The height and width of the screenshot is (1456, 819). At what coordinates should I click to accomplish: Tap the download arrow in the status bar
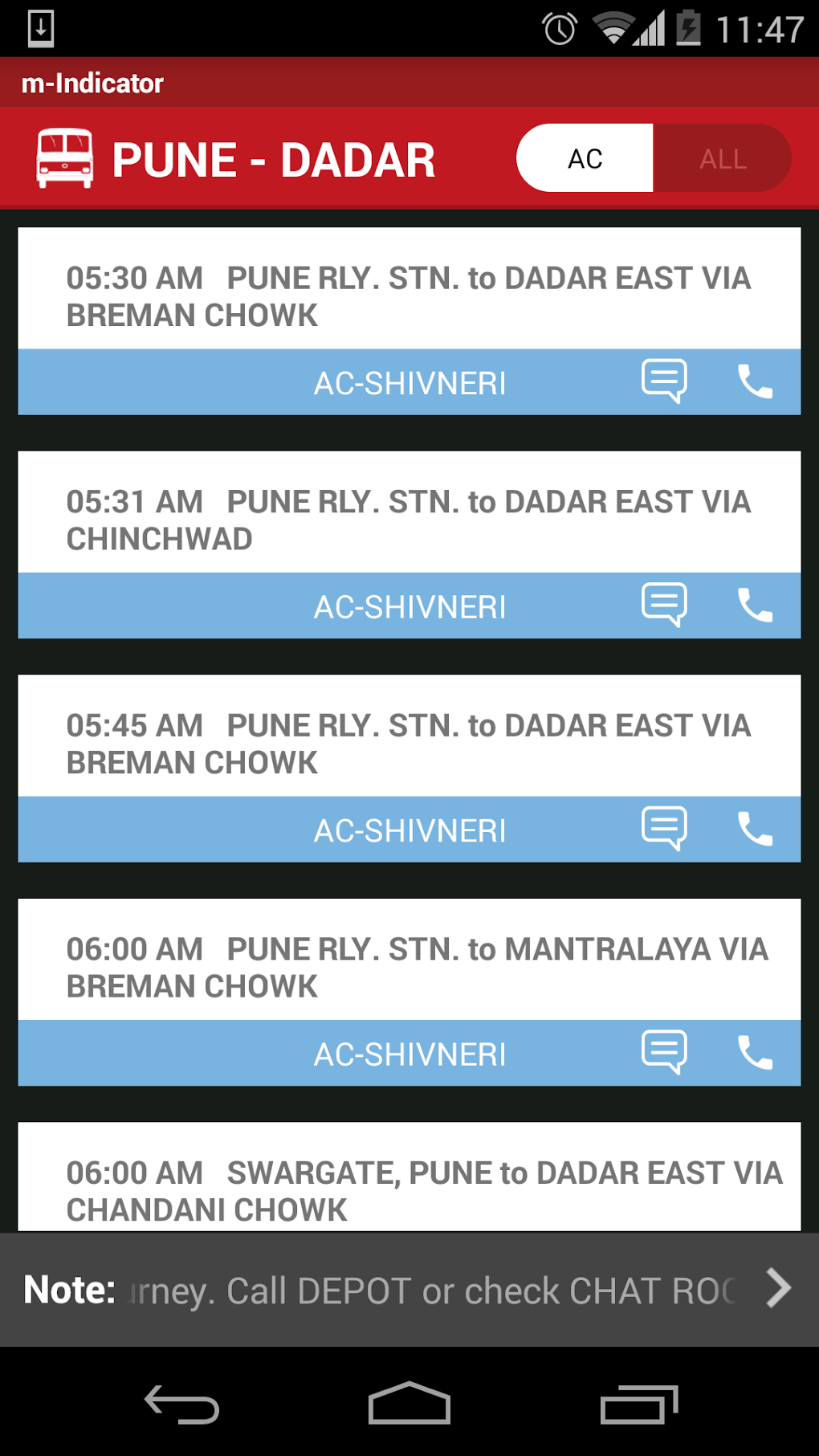click(x=42, y=27)
